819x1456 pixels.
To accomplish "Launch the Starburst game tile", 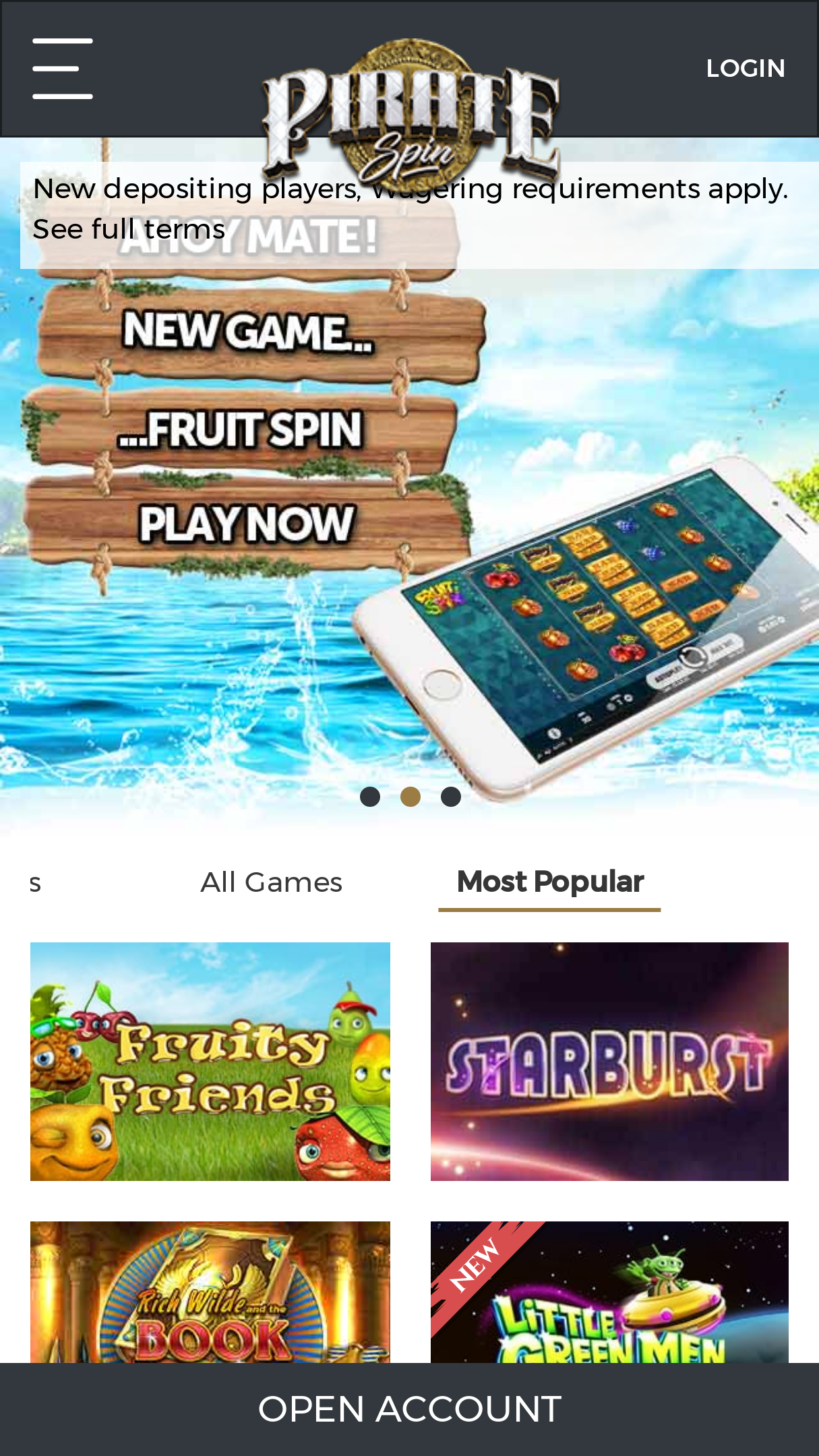I will pos(609,1062).
